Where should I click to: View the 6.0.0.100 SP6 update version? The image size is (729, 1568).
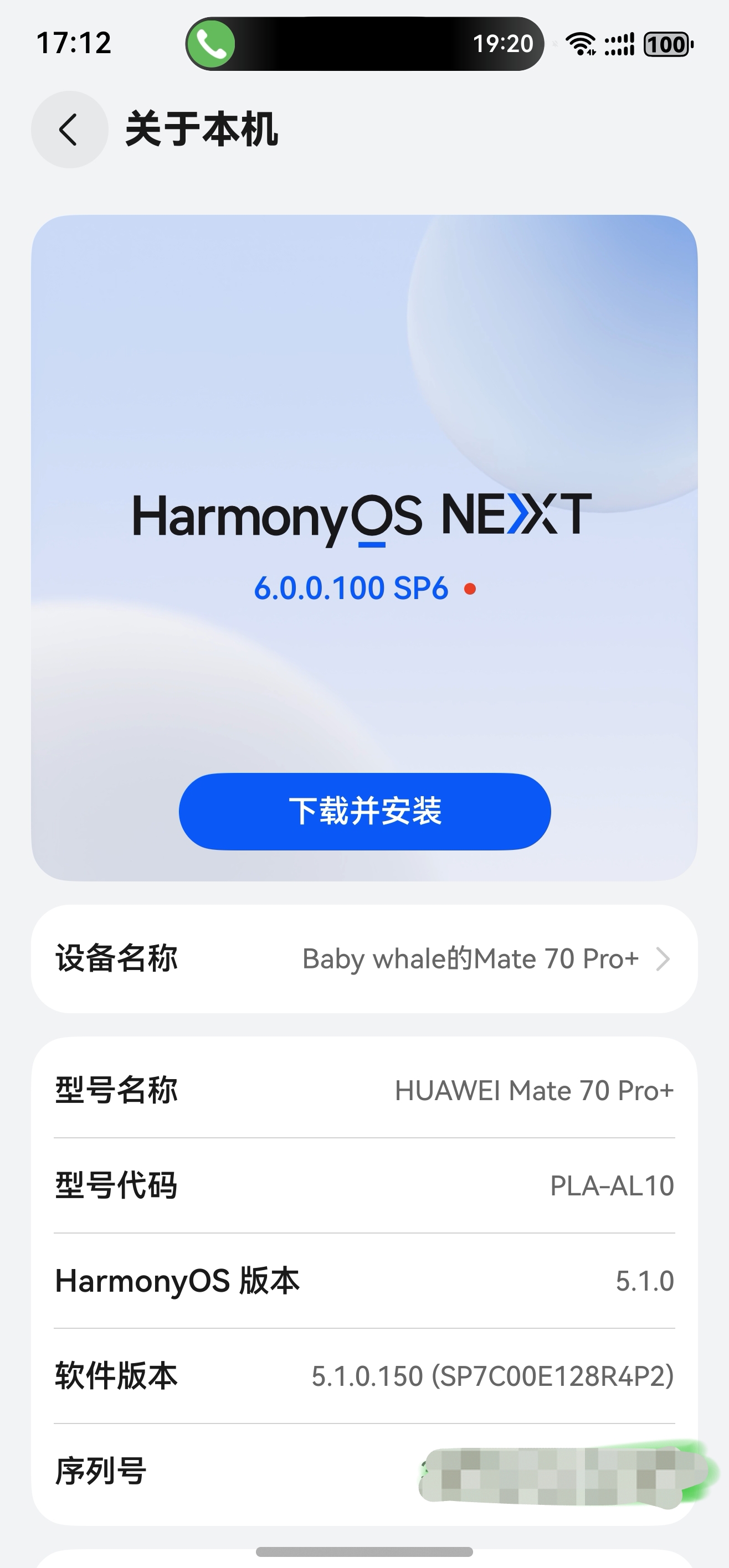(351, 589)
